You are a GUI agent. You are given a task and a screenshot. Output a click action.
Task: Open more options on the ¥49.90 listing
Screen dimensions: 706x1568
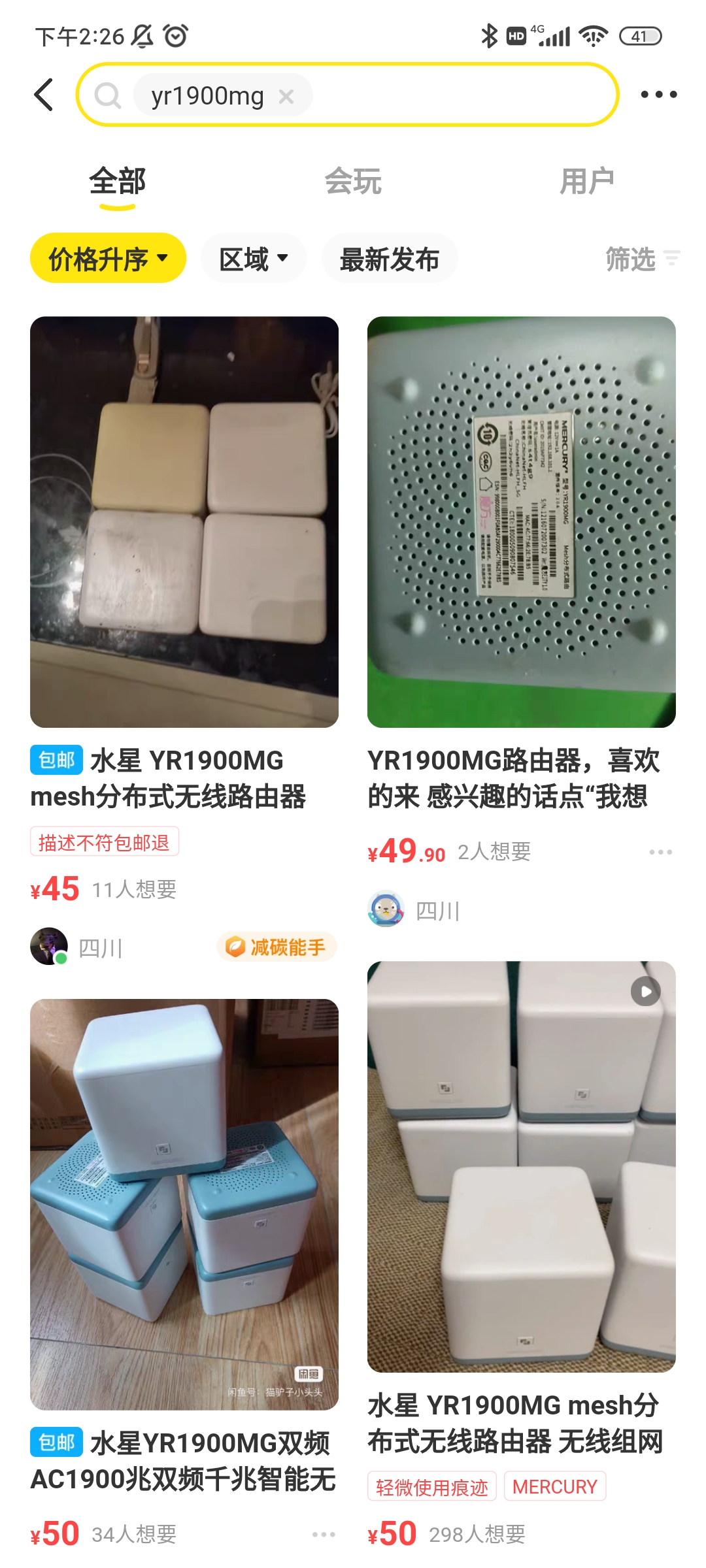point(662,851)
